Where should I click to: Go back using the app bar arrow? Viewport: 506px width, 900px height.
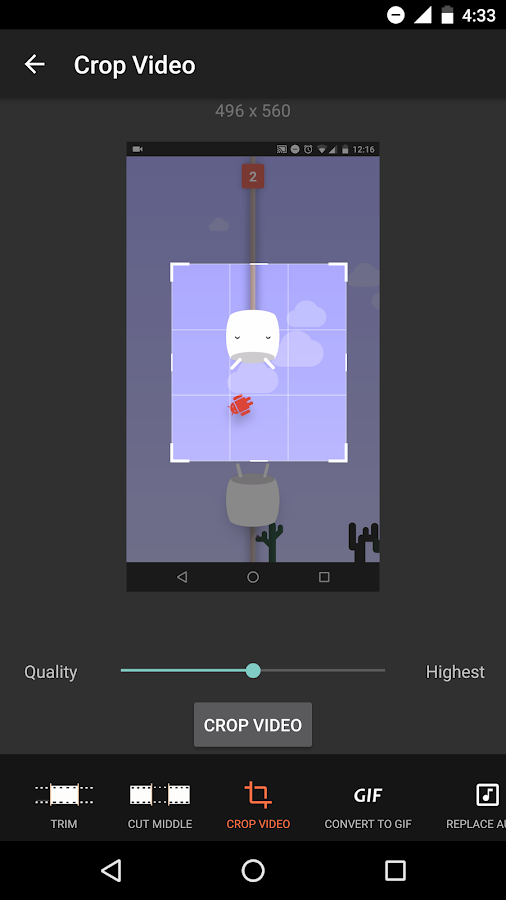point(34,64)
